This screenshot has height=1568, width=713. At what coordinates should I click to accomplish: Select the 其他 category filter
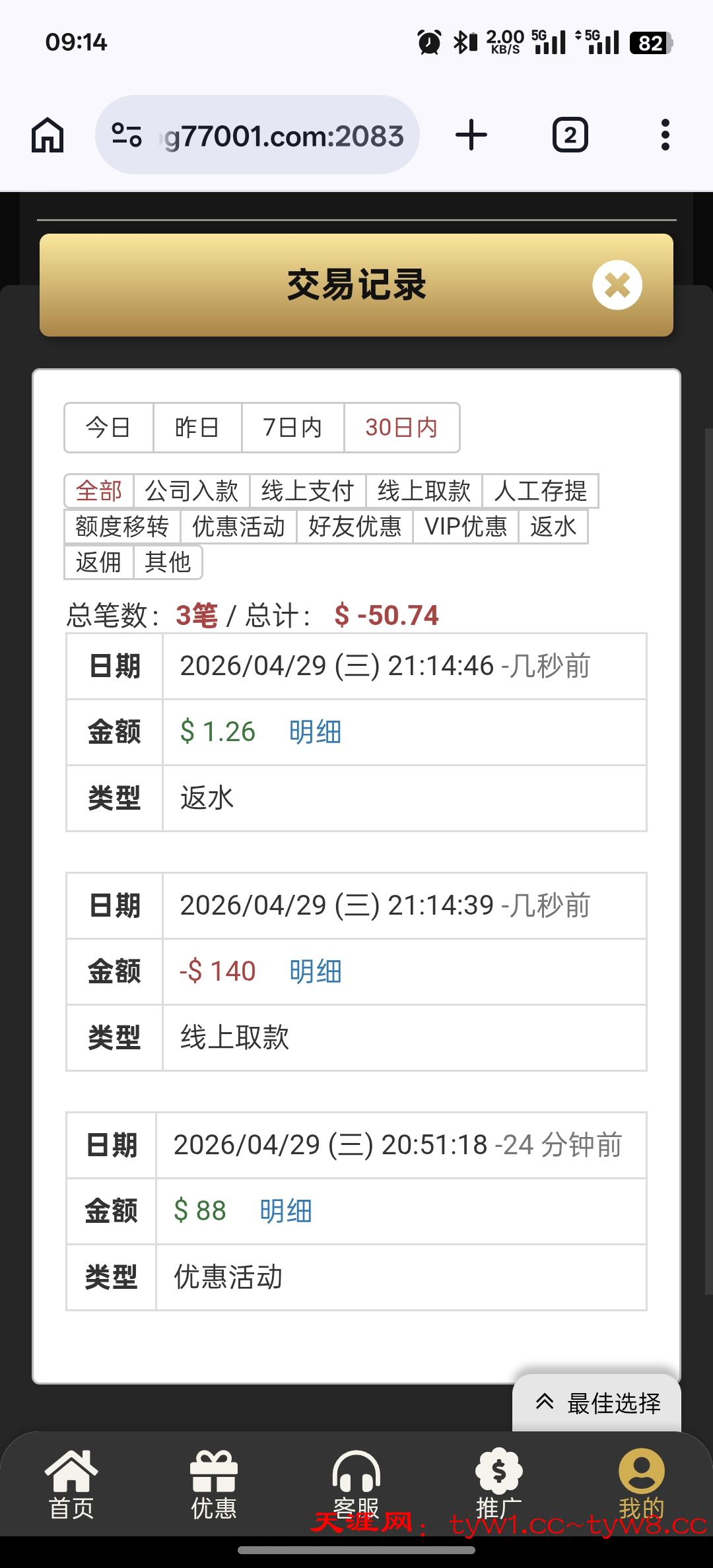click(168, 562)
